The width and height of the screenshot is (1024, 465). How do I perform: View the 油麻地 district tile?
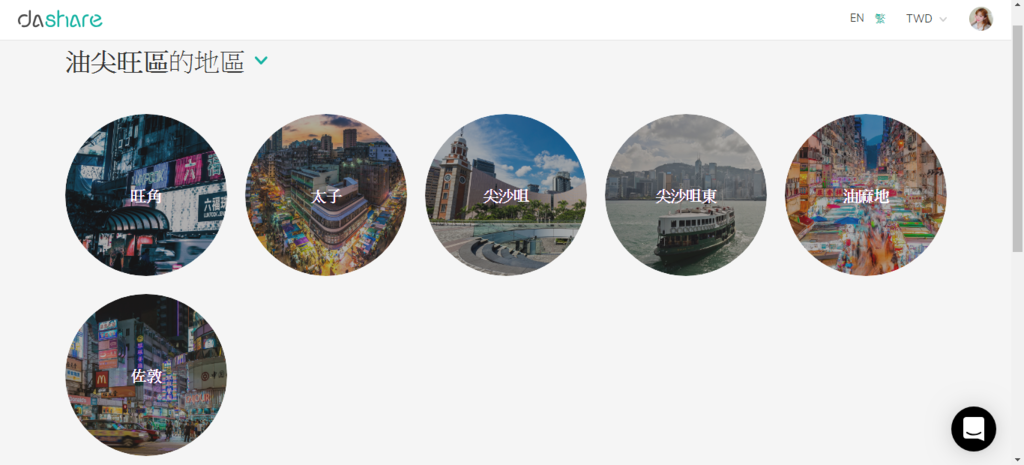coord(866,195)
